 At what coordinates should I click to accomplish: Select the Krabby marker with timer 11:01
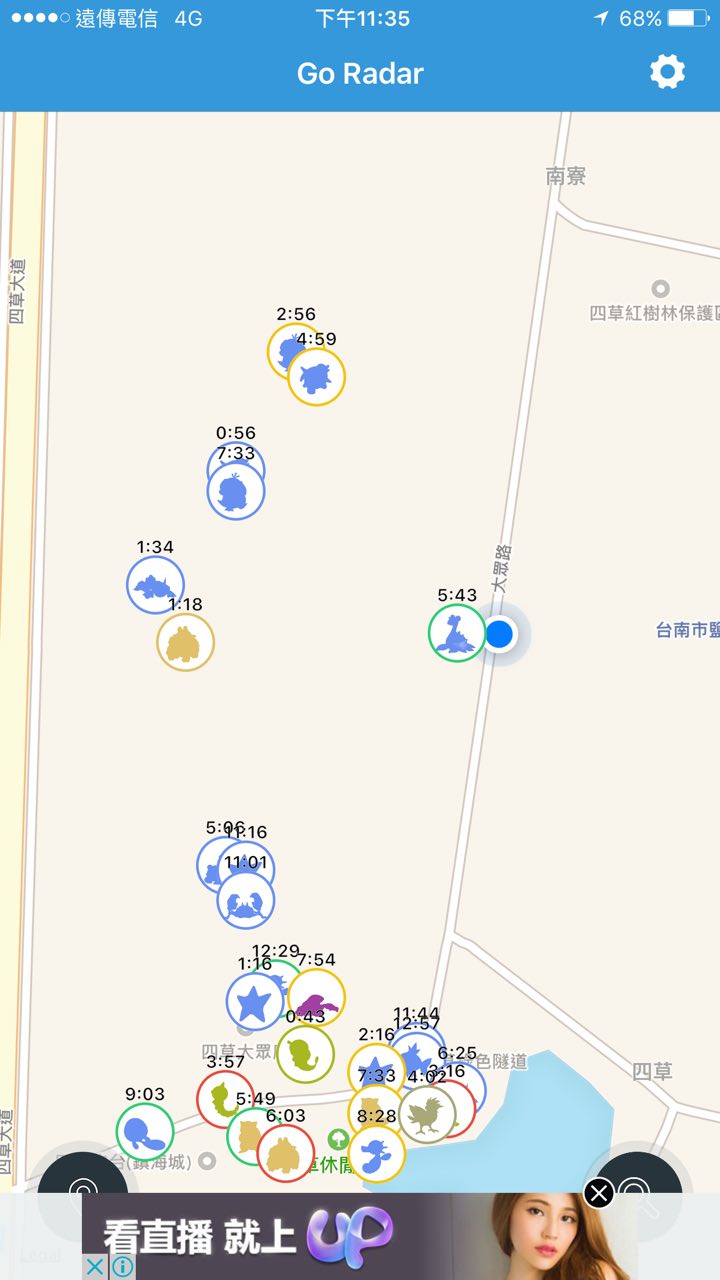(246, 900)
